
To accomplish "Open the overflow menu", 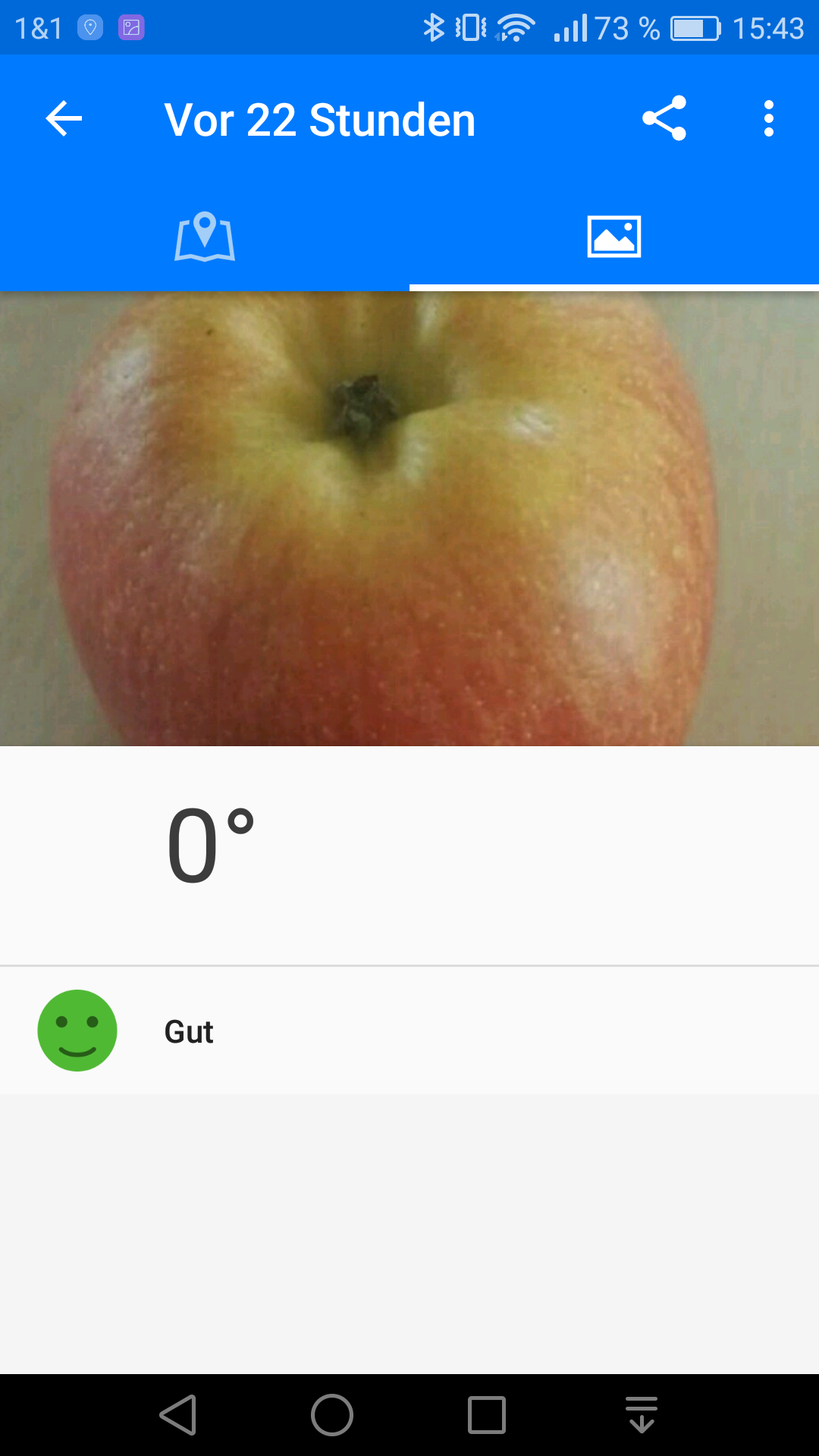I will 769,119.
